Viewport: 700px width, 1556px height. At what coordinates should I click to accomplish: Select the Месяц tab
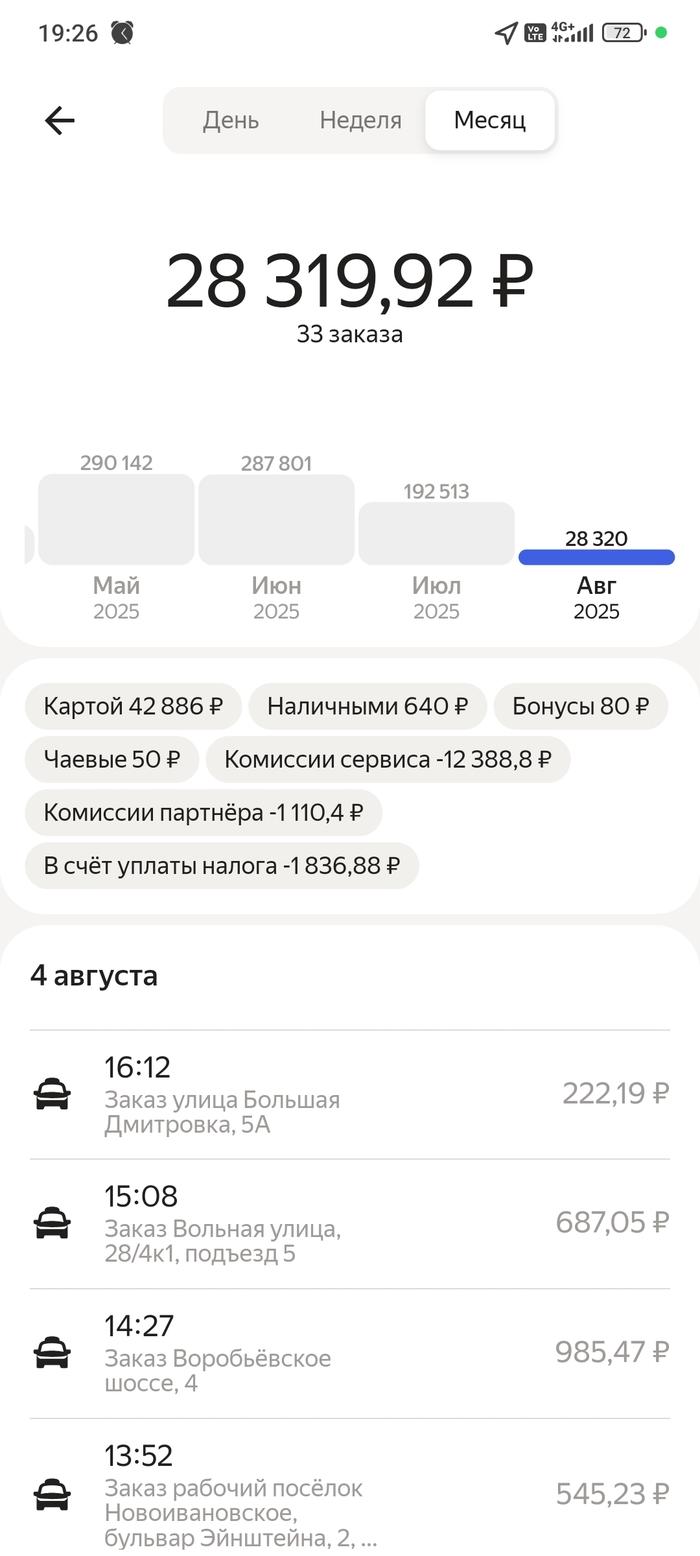click(490, 121)
